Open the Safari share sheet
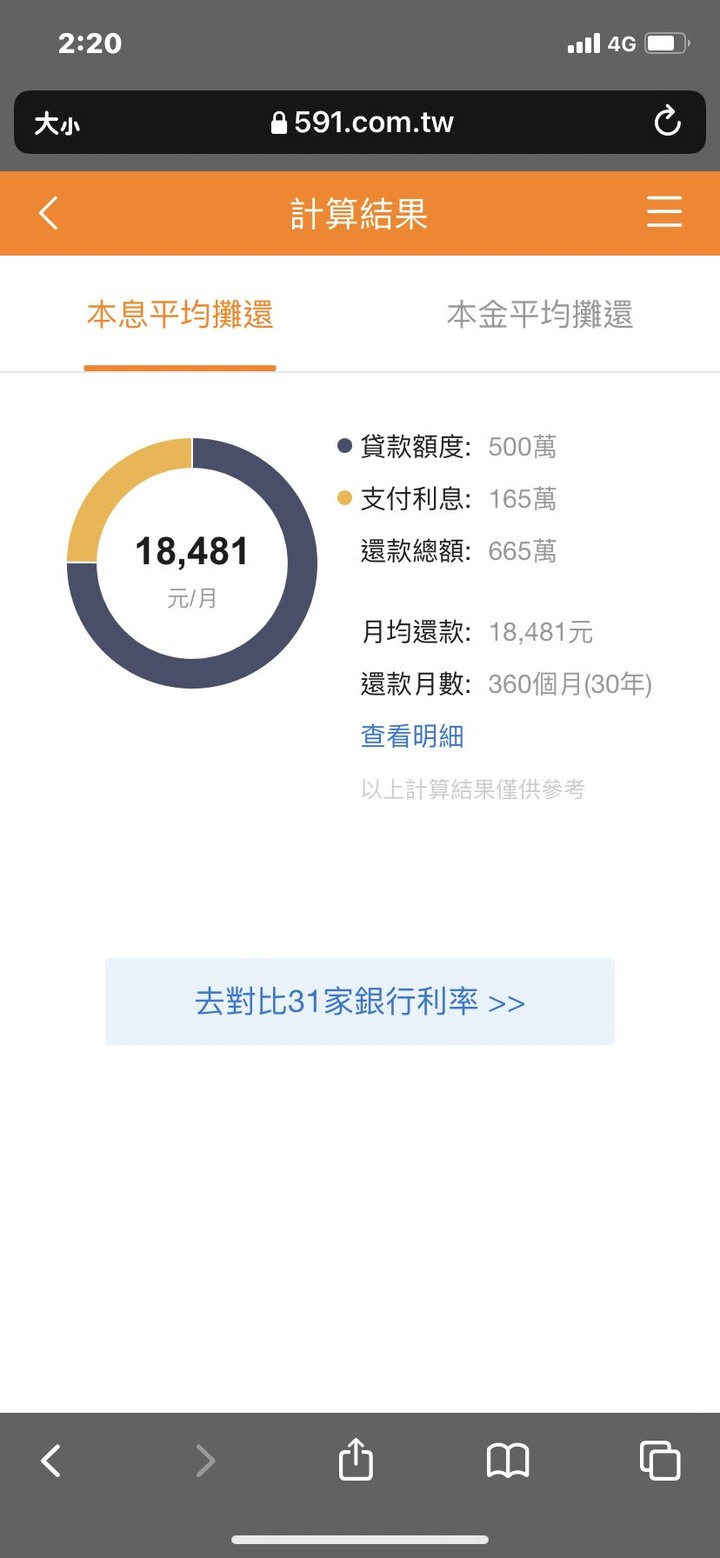The height and width of the screenshot is (1558, 720). (x=355, y=1461)
